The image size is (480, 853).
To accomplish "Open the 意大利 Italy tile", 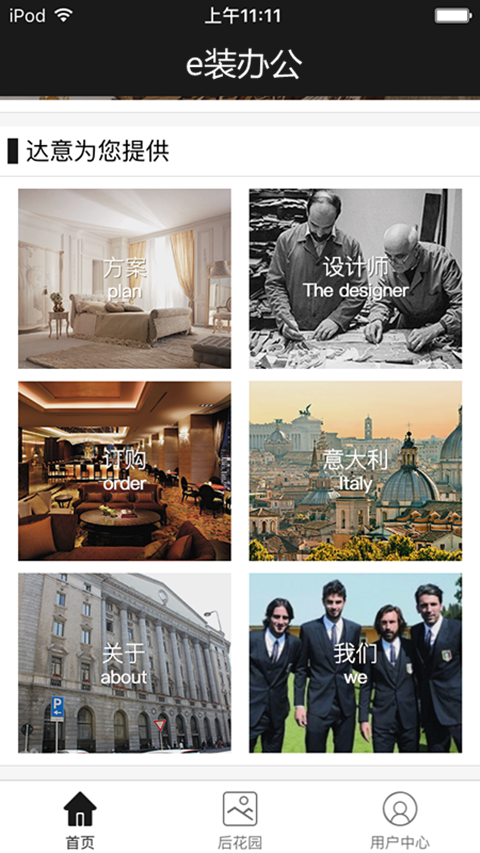I will coord(355,471).
